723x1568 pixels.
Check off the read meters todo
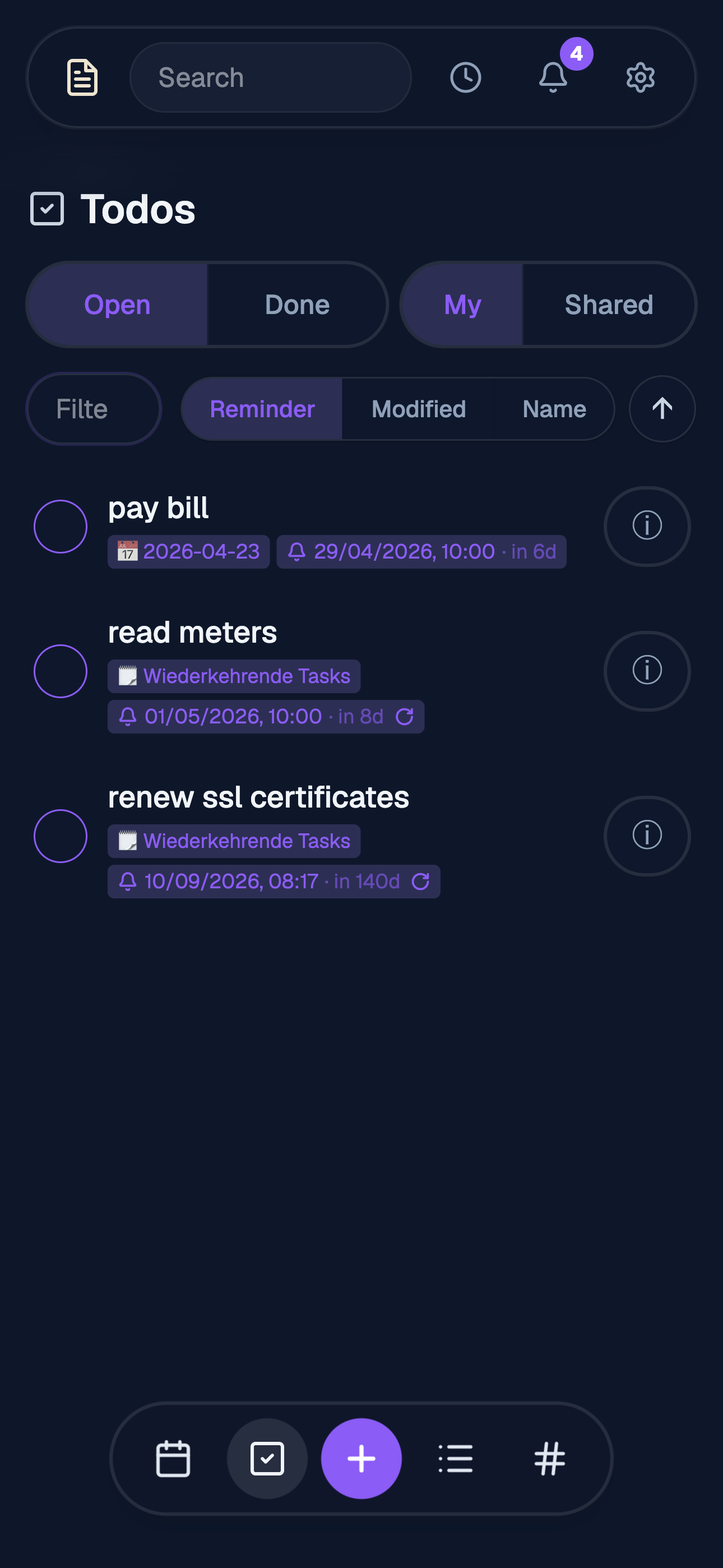[x=61, y=671]
